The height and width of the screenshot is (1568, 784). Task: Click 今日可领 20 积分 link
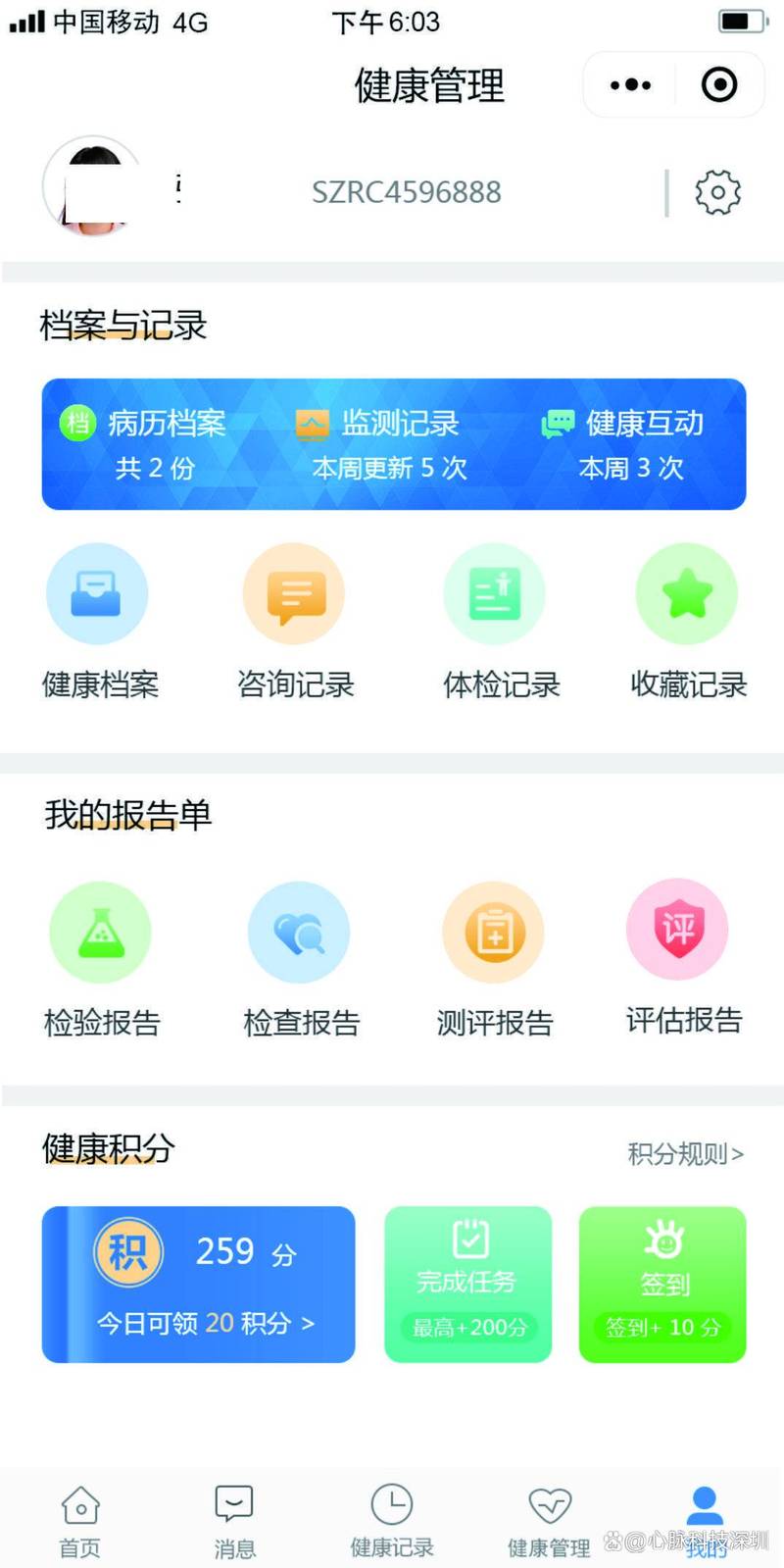click(206, 1323)
